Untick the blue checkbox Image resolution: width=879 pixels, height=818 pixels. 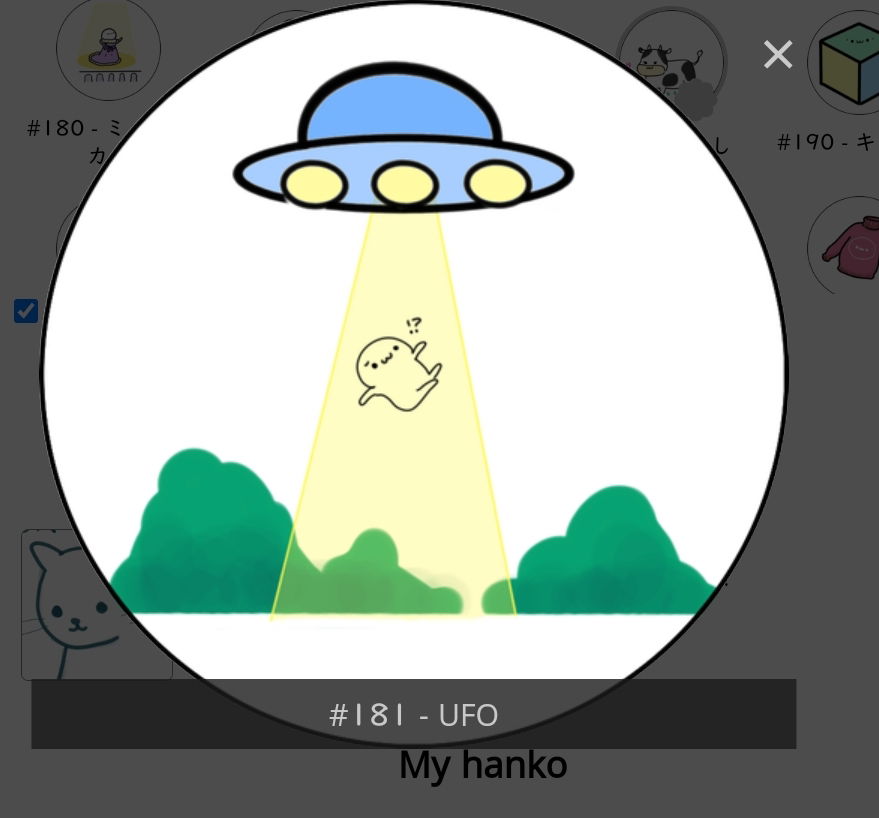tap(26, 311)
